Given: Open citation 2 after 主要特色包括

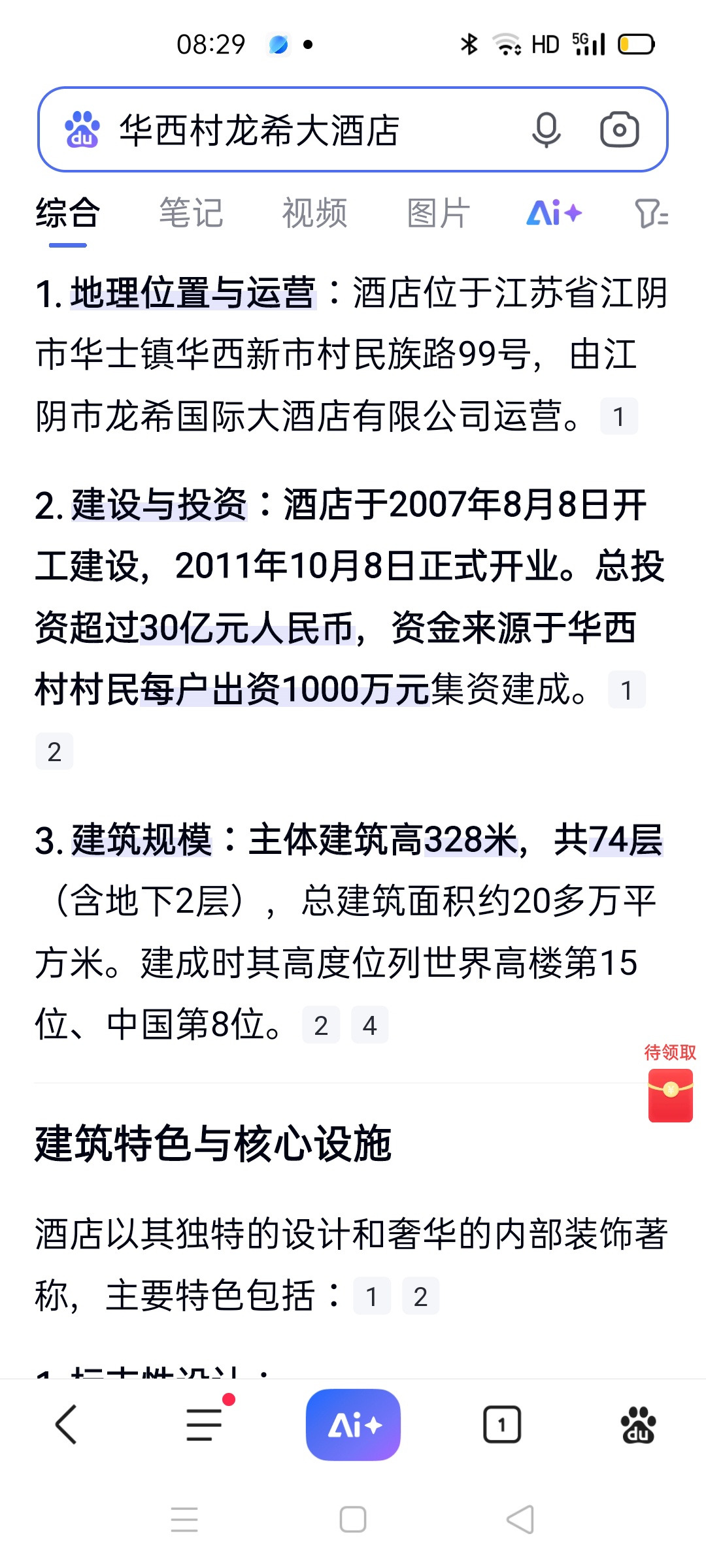Looking at the screenshot, I should point(420,1296).
